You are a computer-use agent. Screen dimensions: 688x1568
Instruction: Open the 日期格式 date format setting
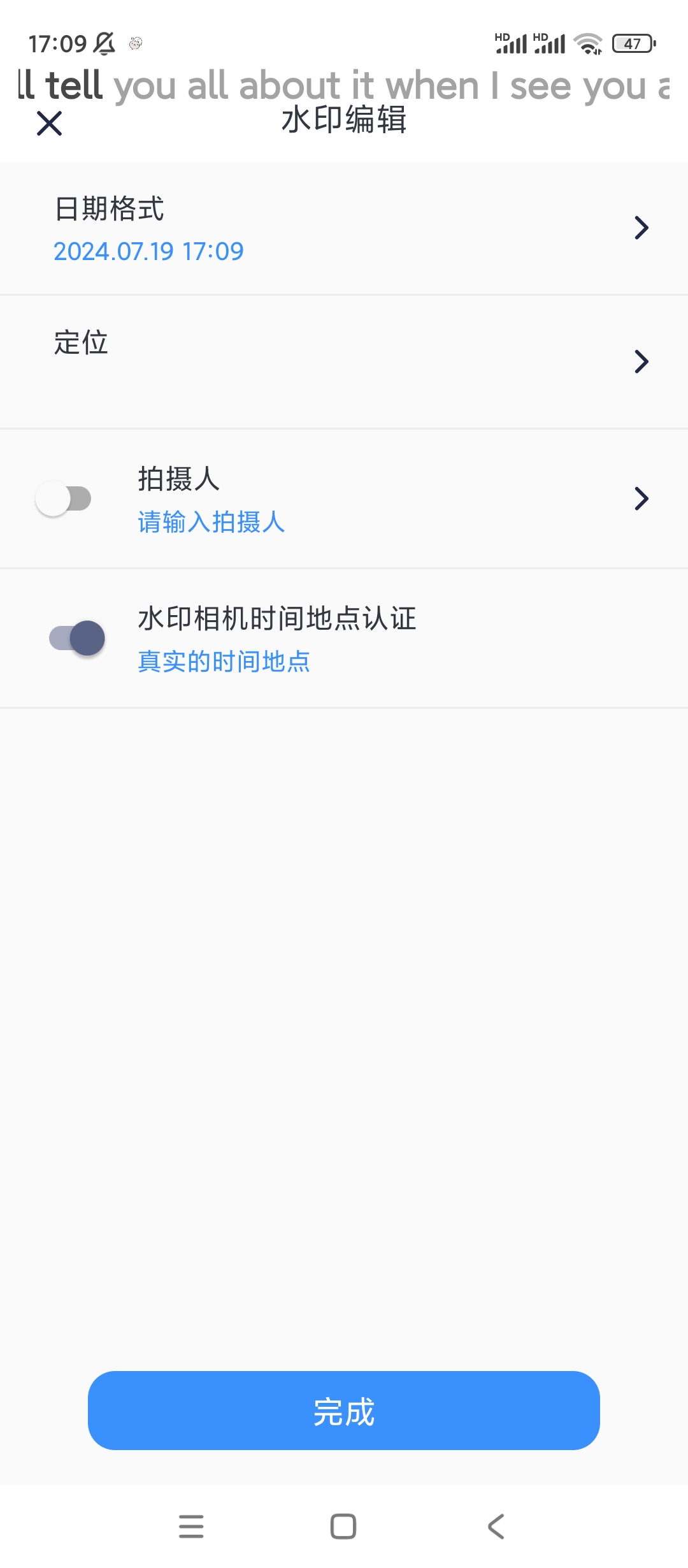point(344,228)
